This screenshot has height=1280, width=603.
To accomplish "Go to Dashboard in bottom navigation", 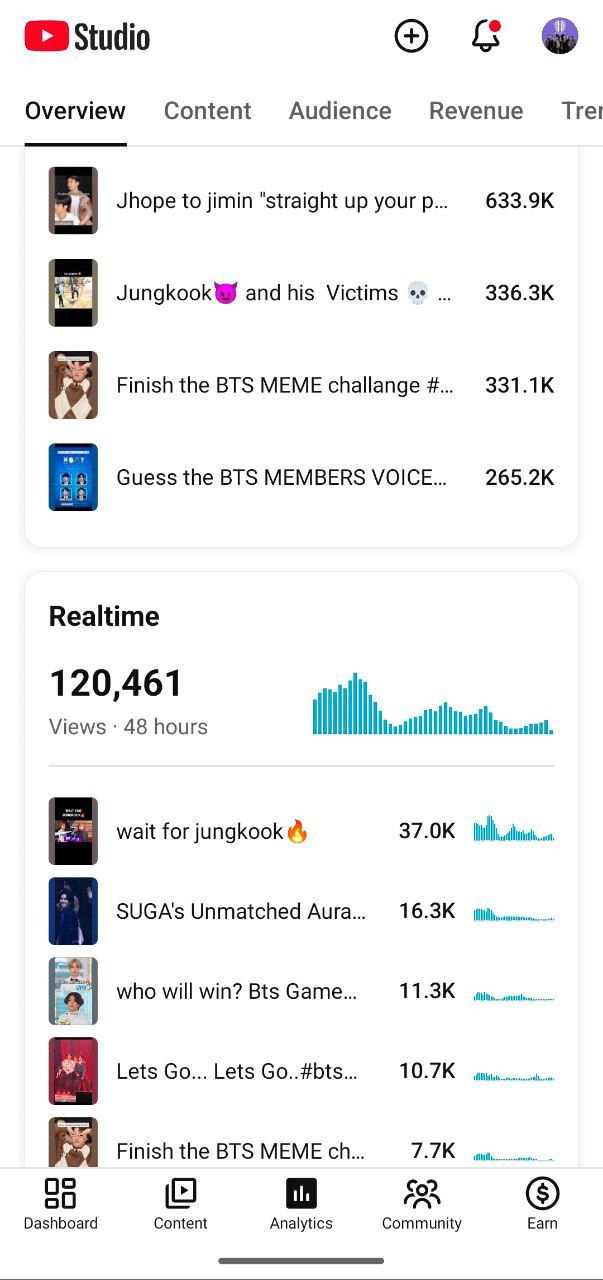I will (x=61, y=1204).
